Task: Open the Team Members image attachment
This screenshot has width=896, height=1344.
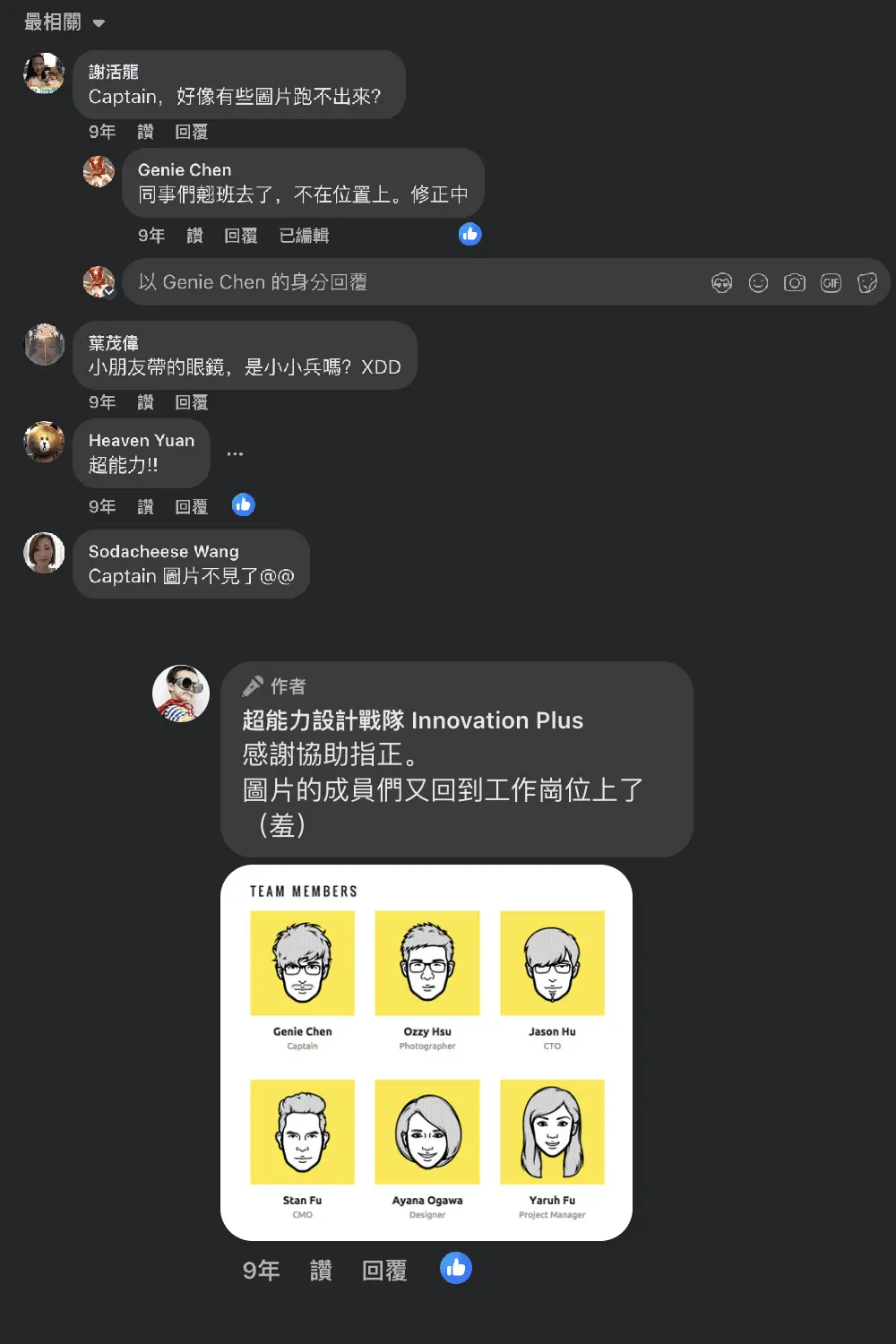Action: point(426,1053)
